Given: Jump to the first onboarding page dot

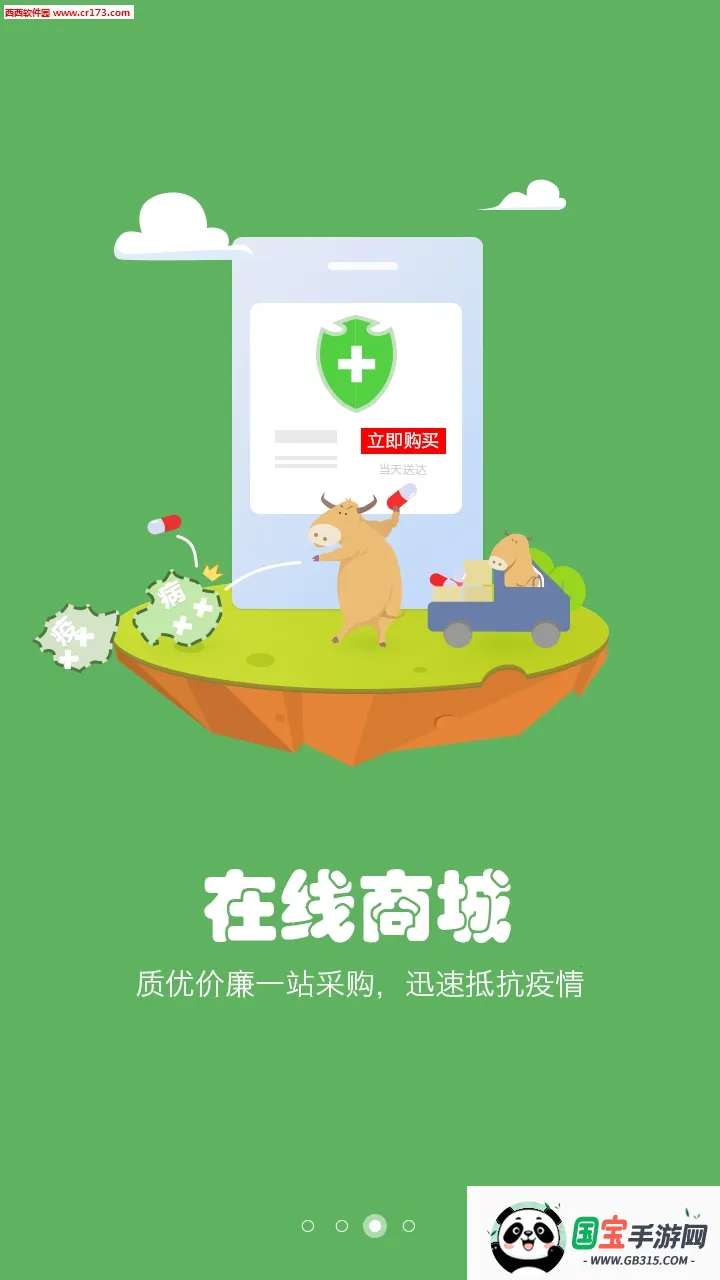Looking at the screenshot, I should click(x=308, y=1226).
